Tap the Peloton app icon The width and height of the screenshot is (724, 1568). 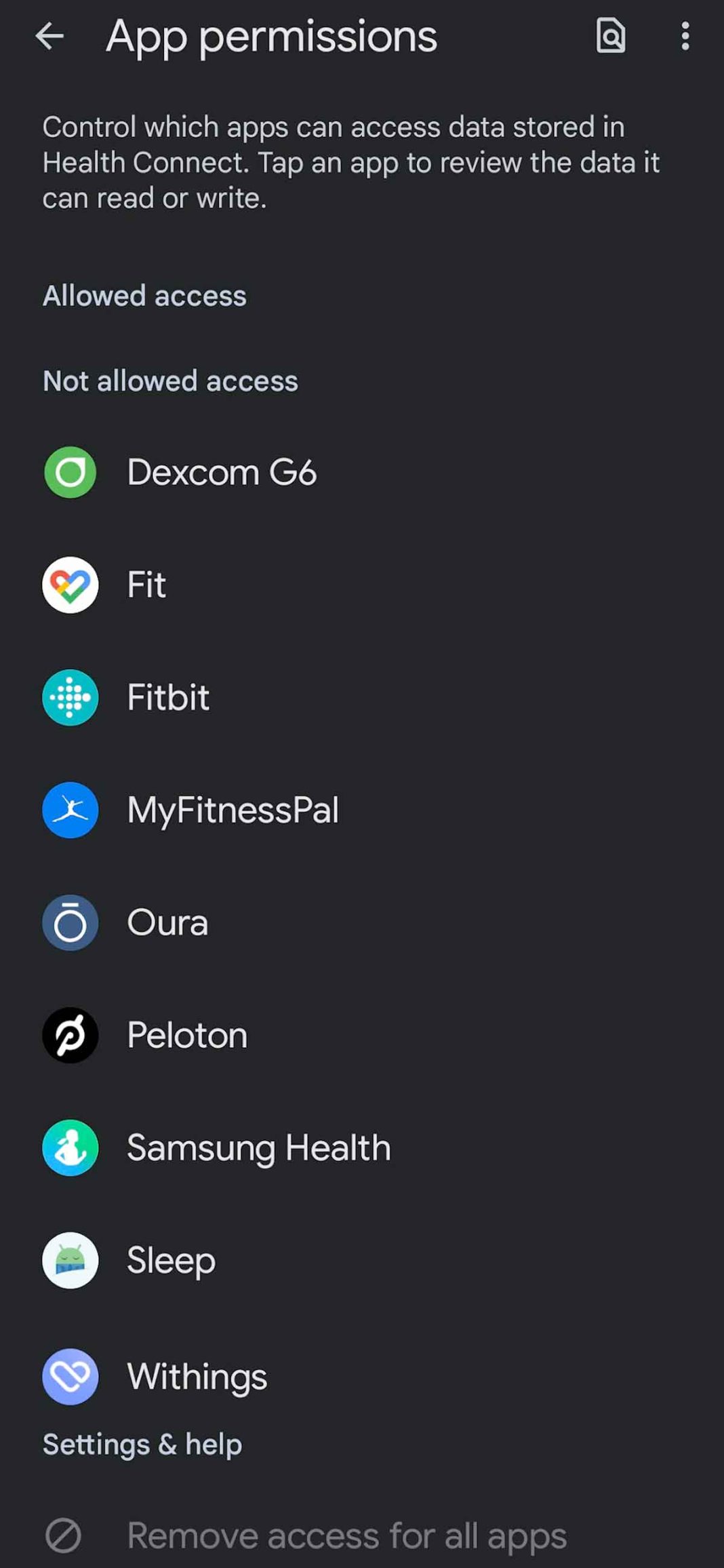tap(70, 1035)
